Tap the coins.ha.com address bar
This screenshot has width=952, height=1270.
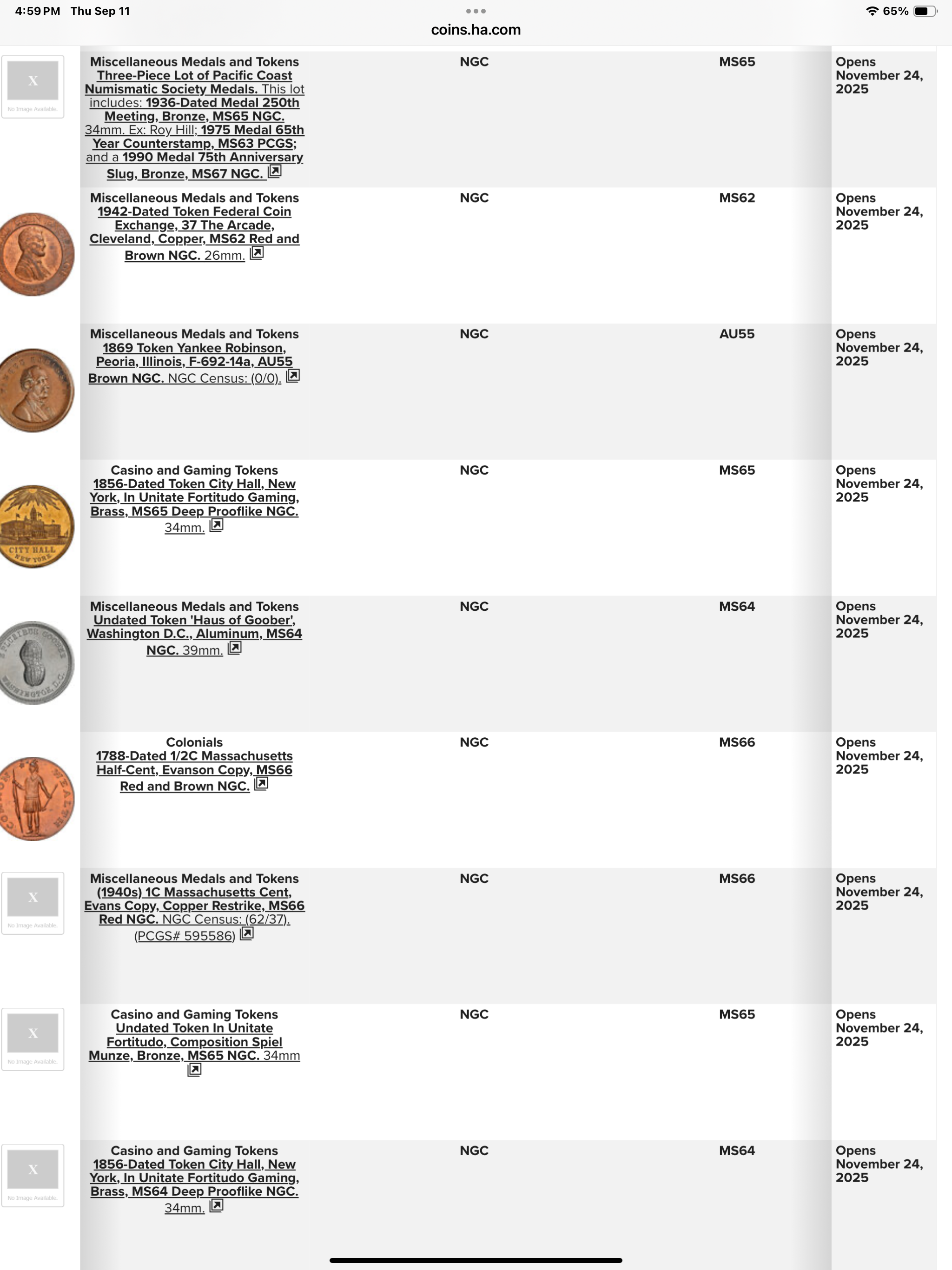tap(476, 30)
